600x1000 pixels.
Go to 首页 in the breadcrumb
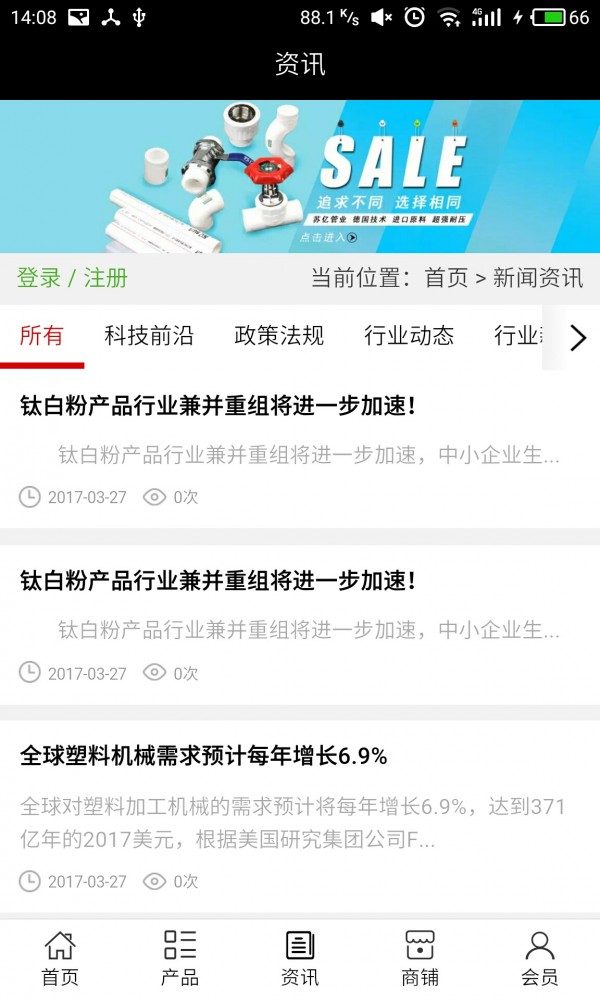446,278
